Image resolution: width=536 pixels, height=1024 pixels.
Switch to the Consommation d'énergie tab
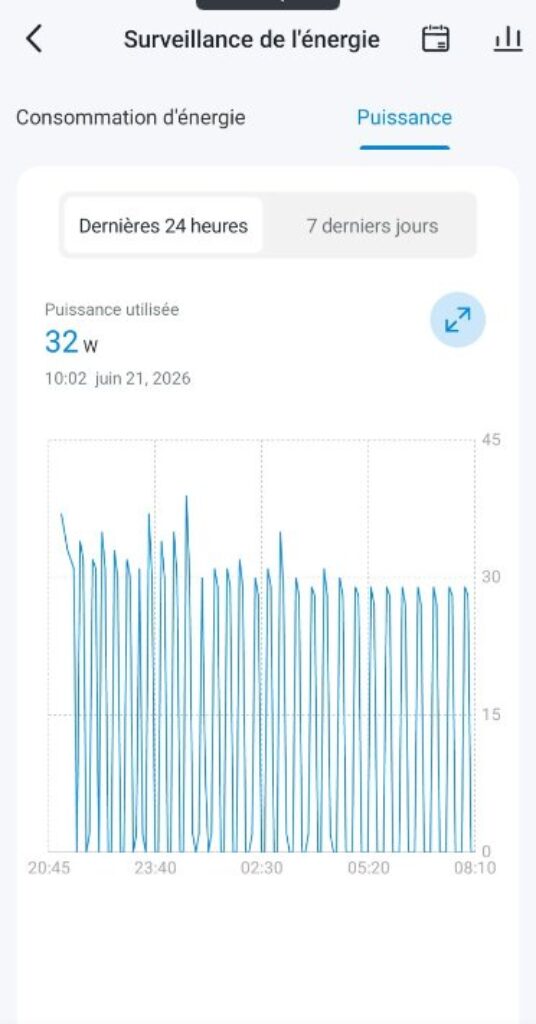131,118
